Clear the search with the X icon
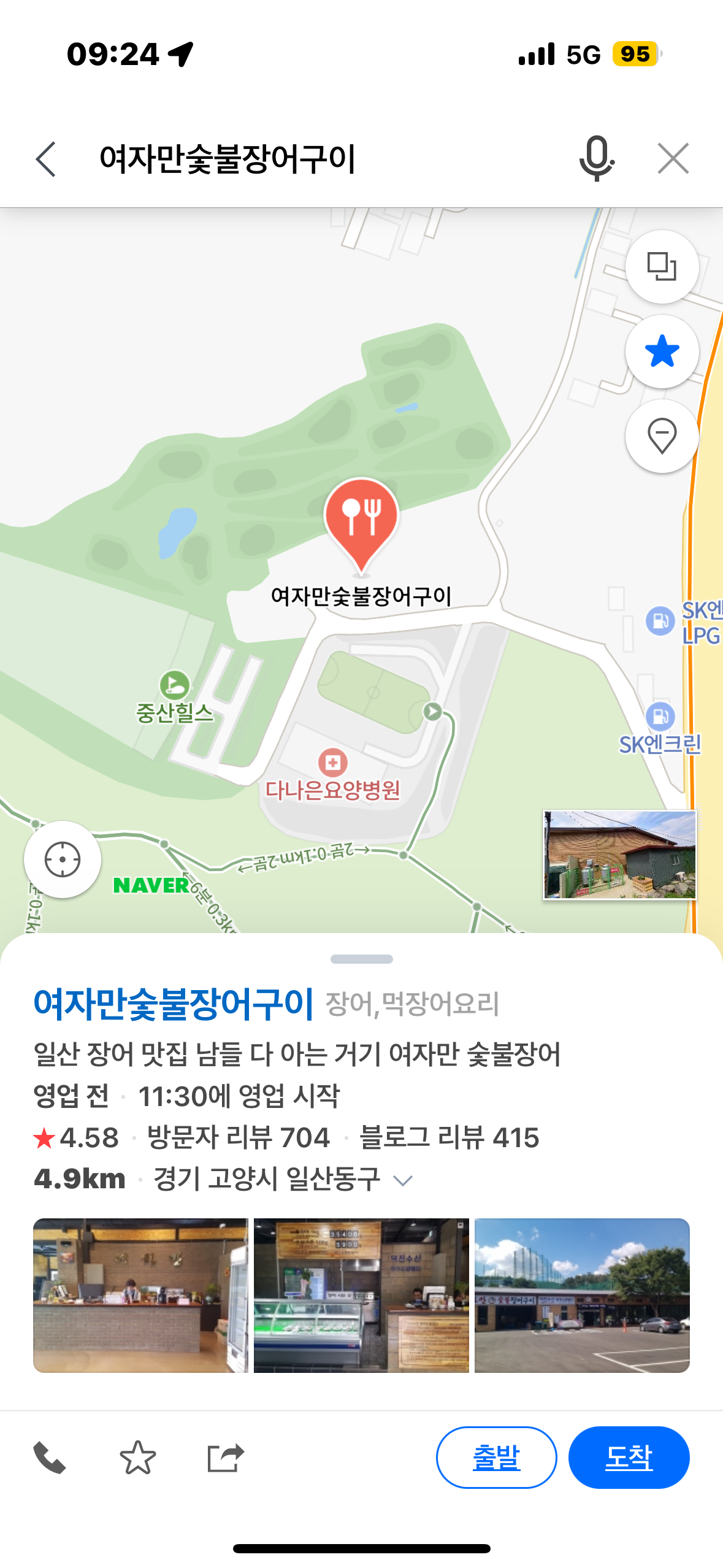 pyautogui.click(x=673, y=159)
